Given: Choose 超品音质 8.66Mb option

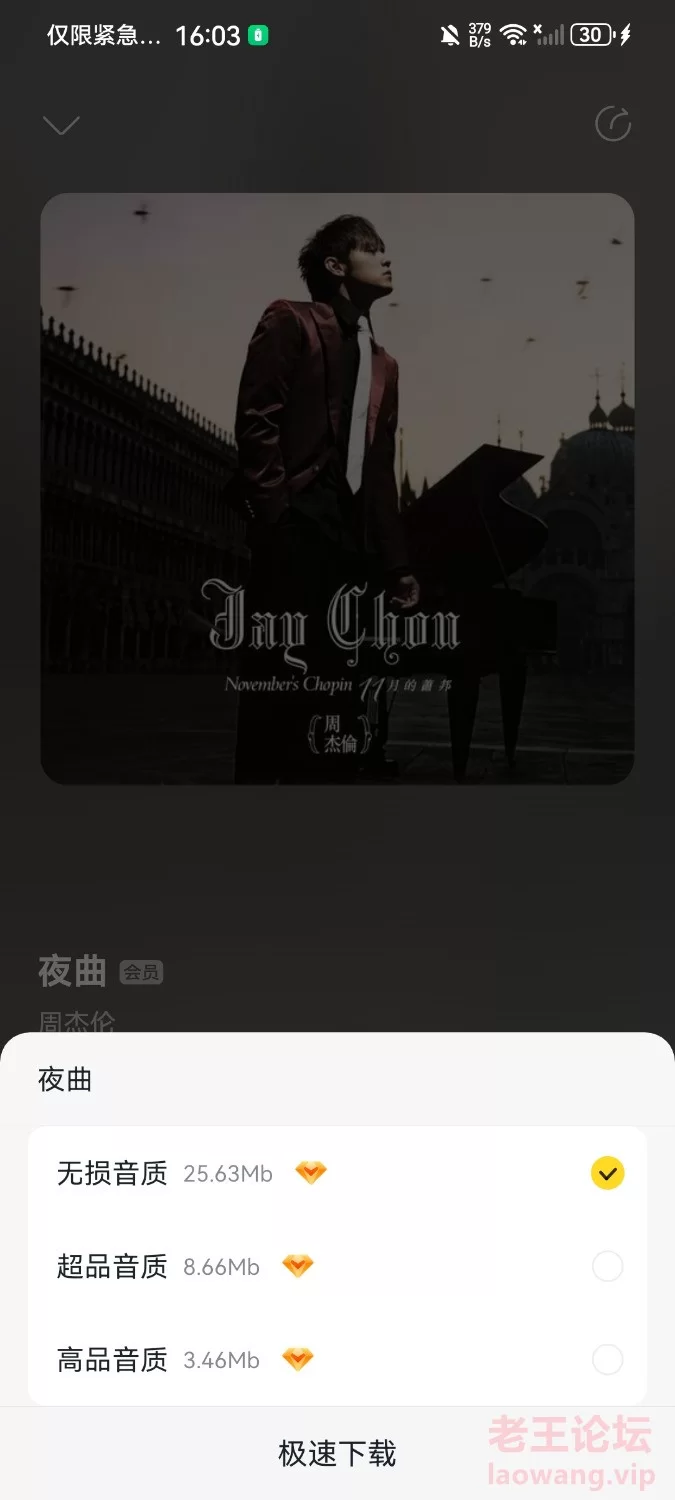Looking at the screenshot, I should point(337,1266).
